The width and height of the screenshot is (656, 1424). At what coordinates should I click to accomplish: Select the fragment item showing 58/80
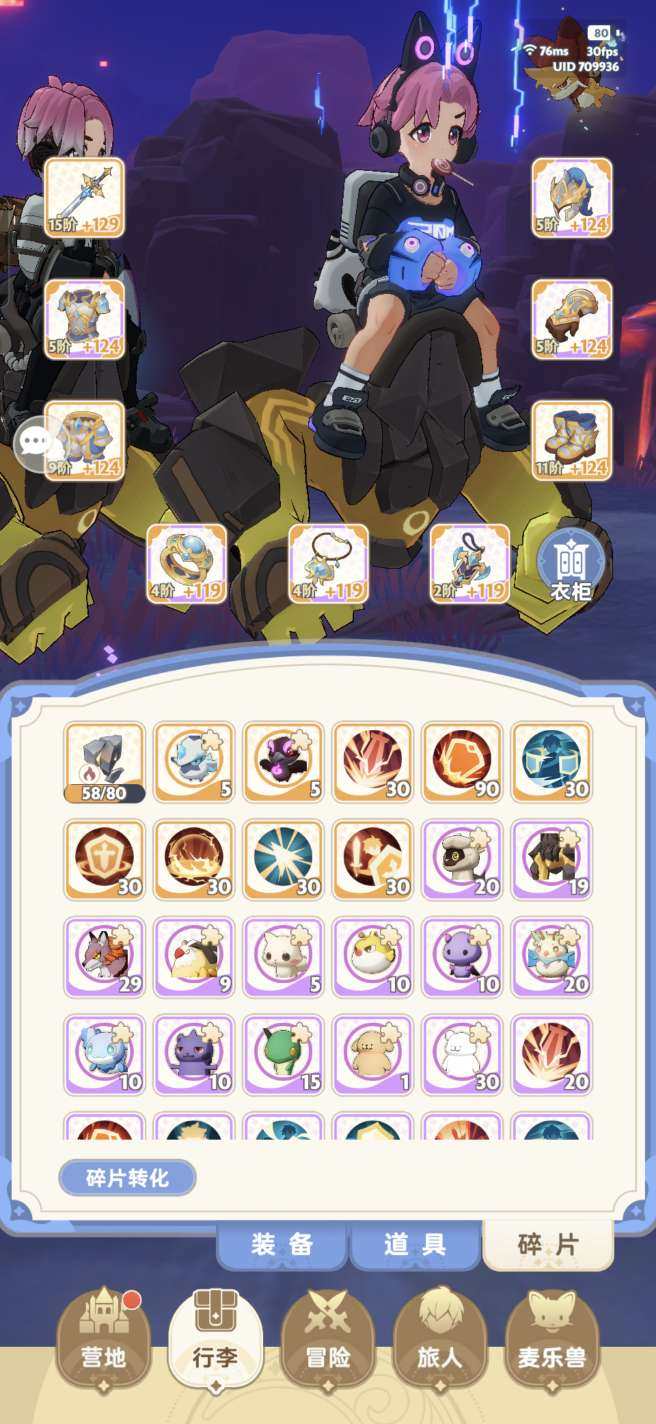105,762
